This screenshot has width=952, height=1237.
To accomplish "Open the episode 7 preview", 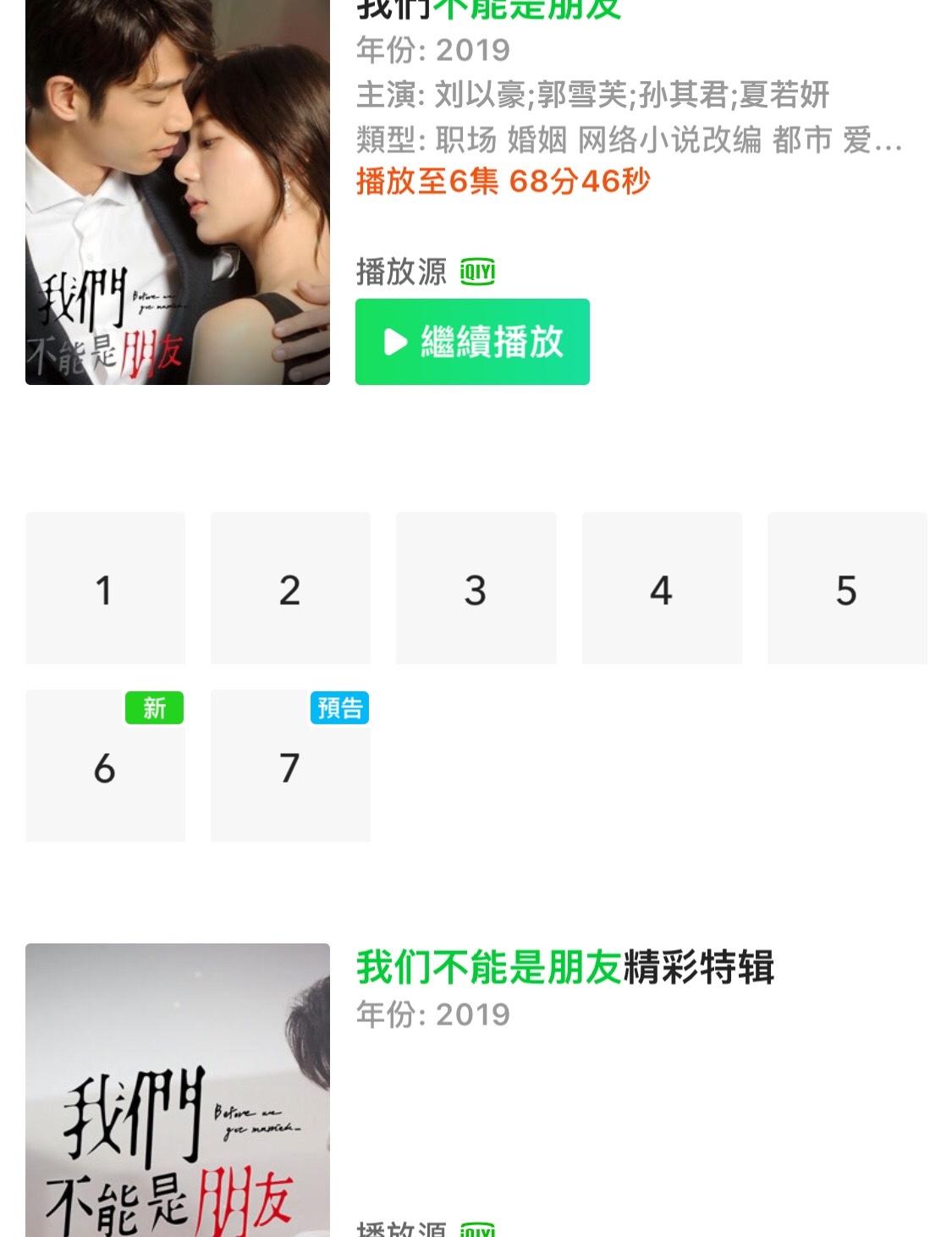I will pos(290,766).
